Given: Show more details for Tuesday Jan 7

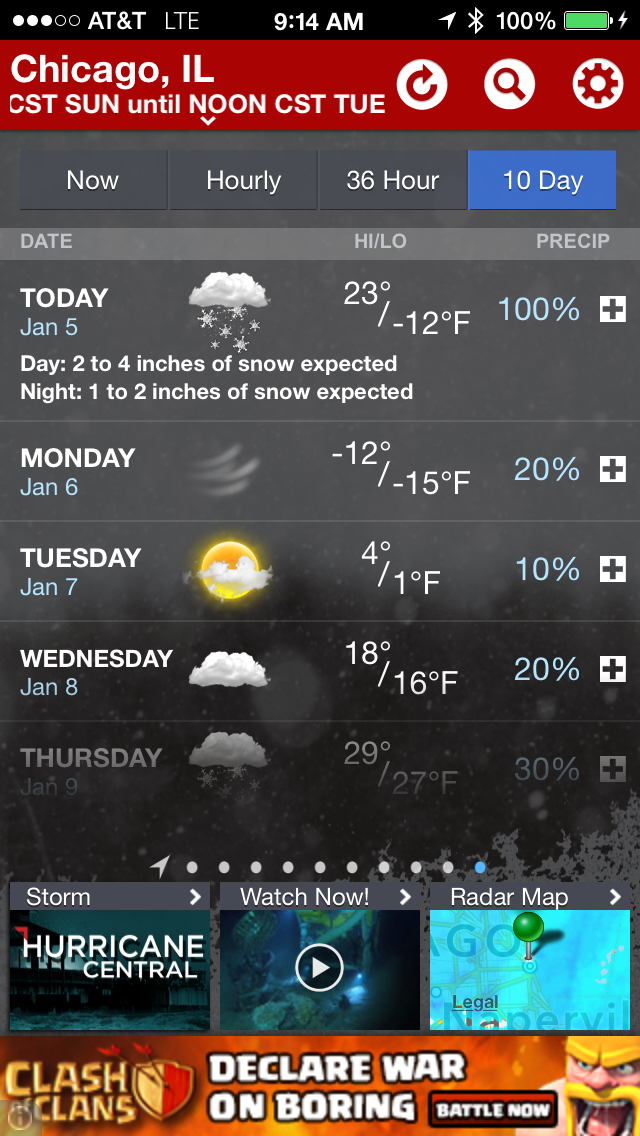Looking at the screenshot, I should 612,570.
